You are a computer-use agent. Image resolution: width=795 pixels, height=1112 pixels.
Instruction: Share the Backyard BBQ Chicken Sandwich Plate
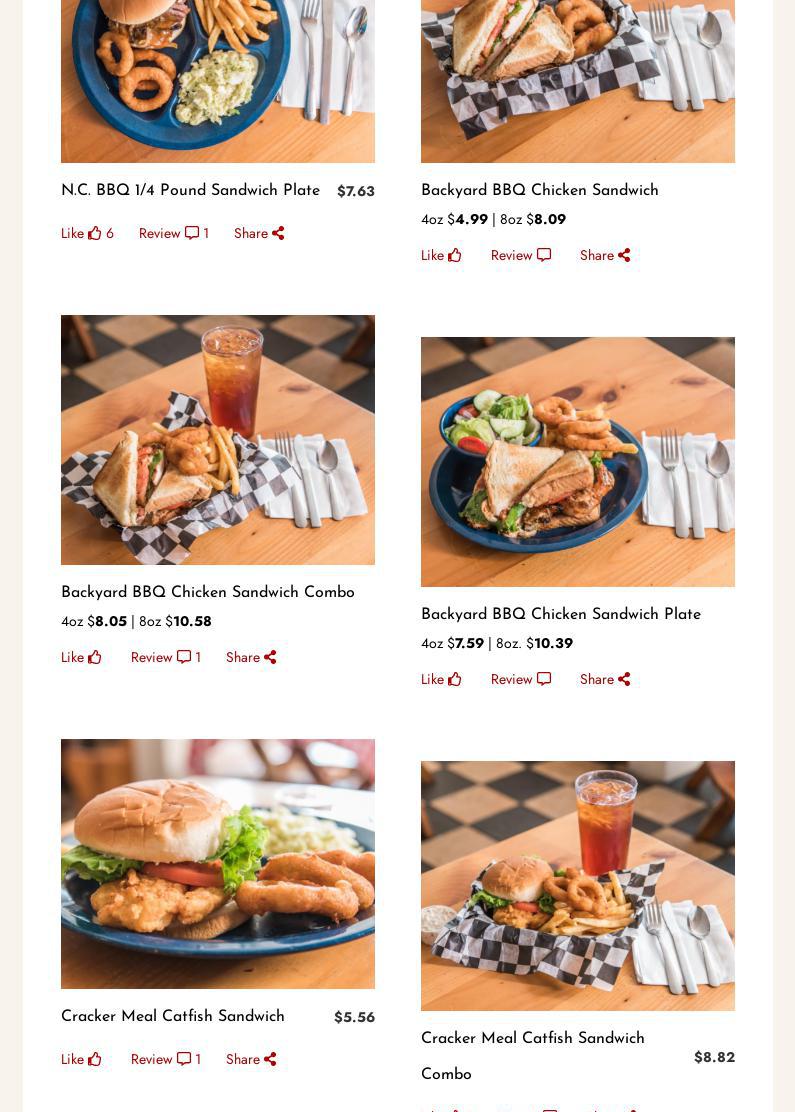click(605, 680)
